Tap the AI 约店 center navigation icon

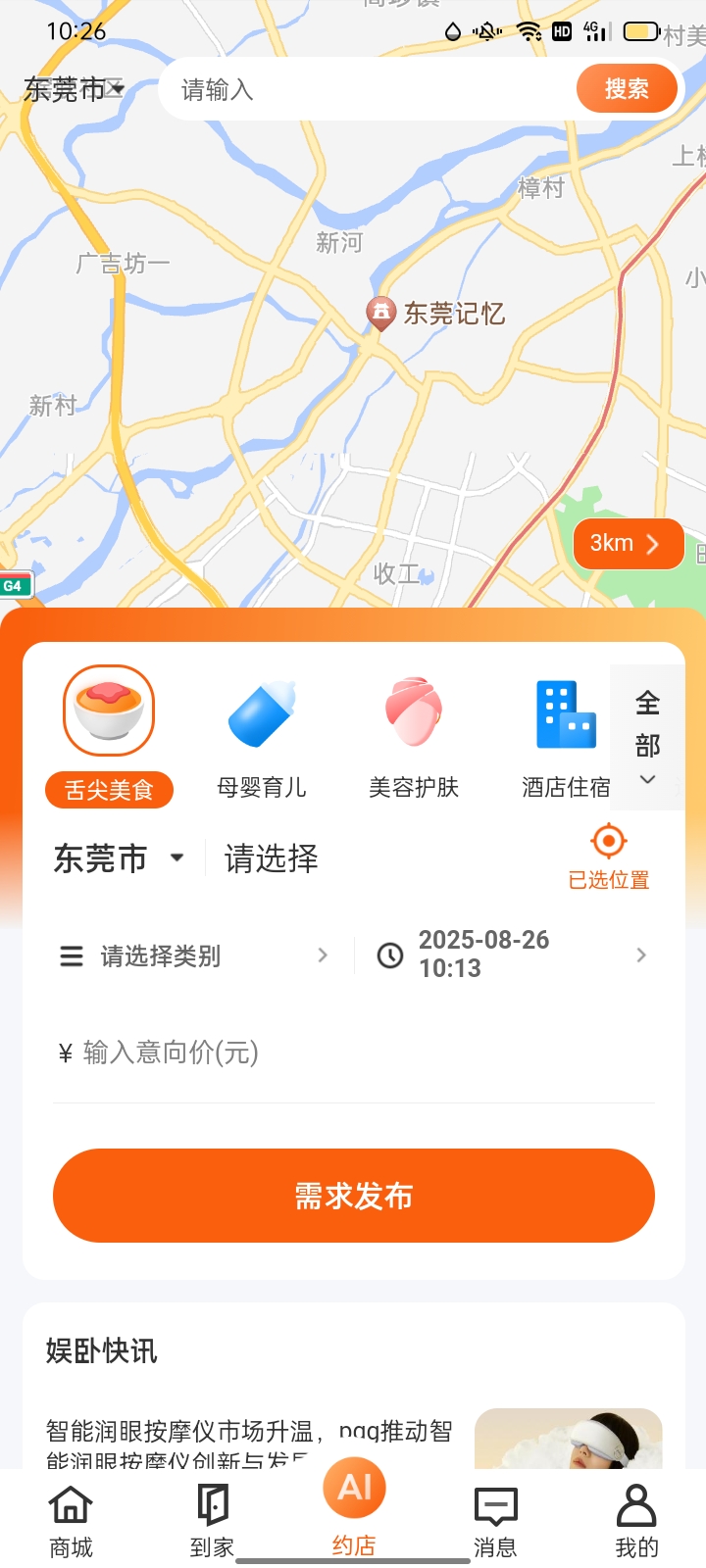point(354,1487)
